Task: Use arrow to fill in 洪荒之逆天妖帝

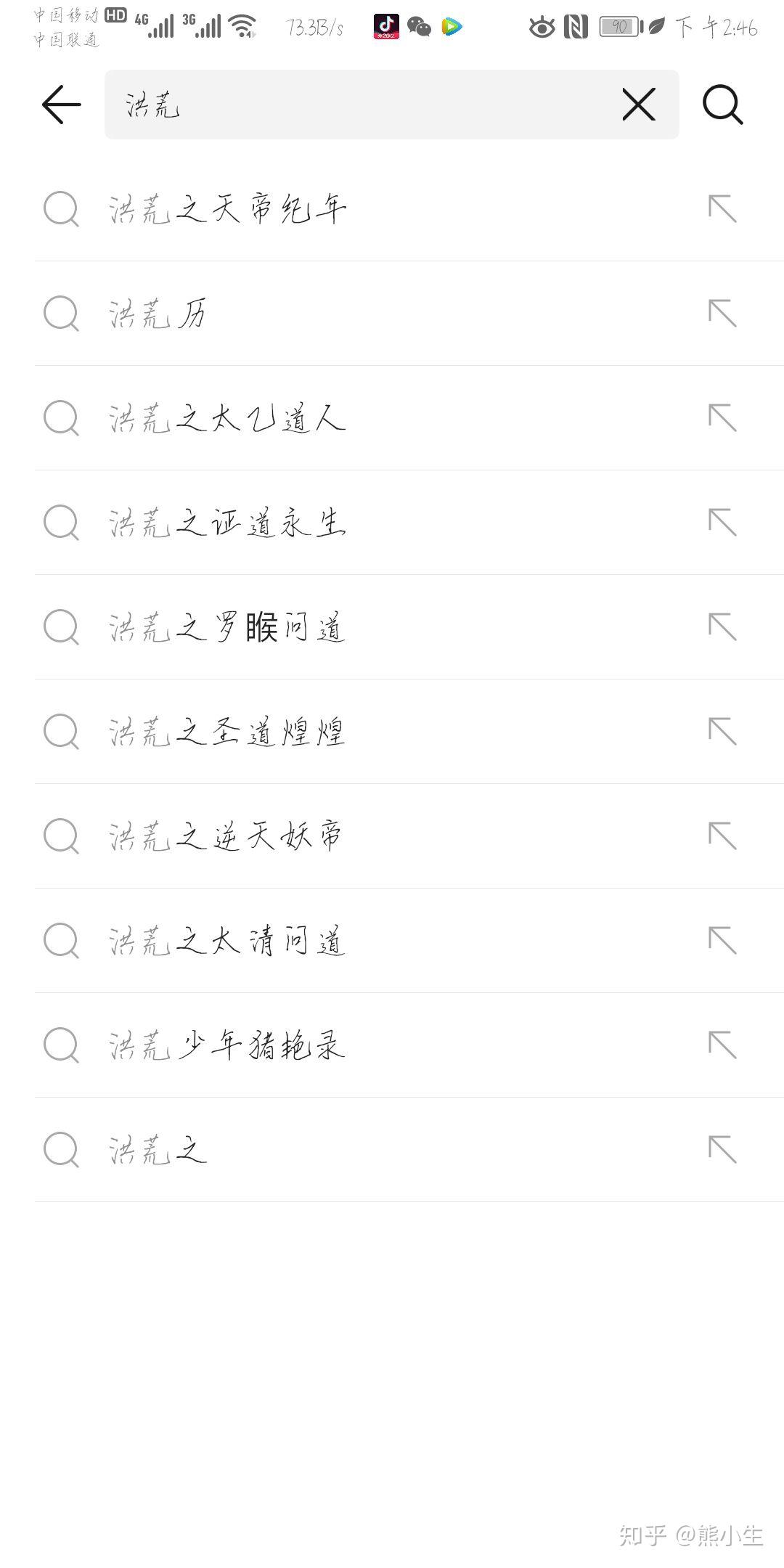Action: click(x=722, y=836)
